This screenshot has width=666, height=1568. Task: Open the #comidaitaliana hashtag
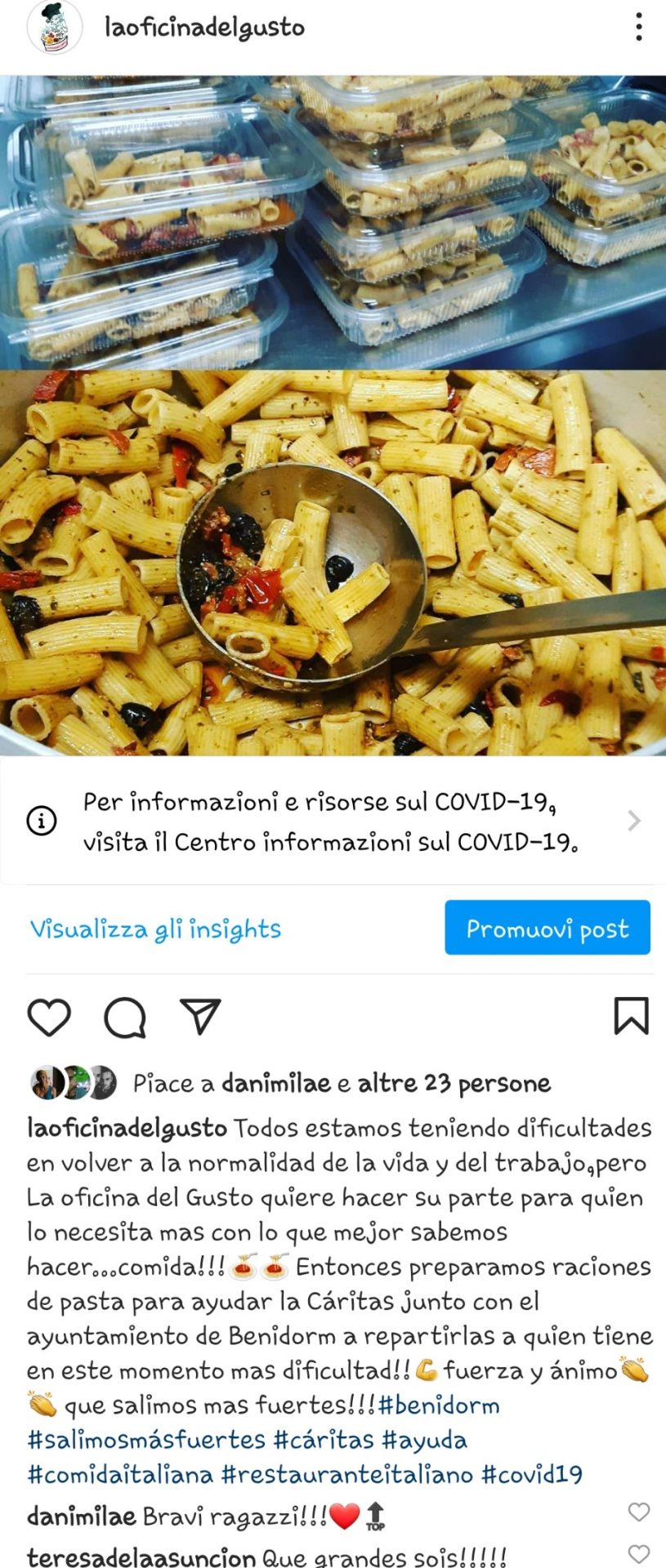tap(120, 1474)
